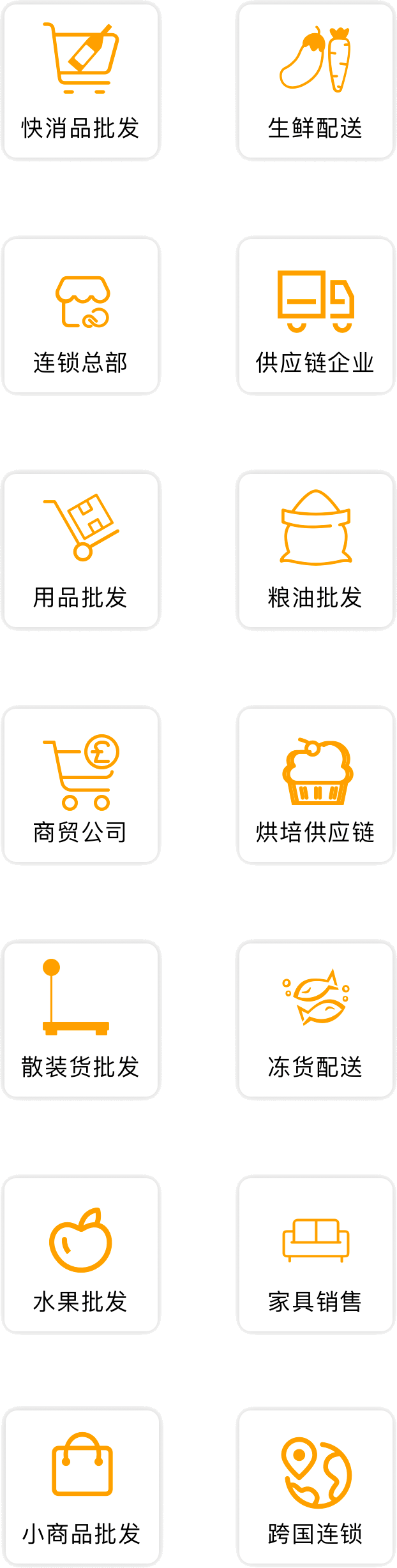Select the 粮油批发 card
397x1568 pixels.
(316, 551)
